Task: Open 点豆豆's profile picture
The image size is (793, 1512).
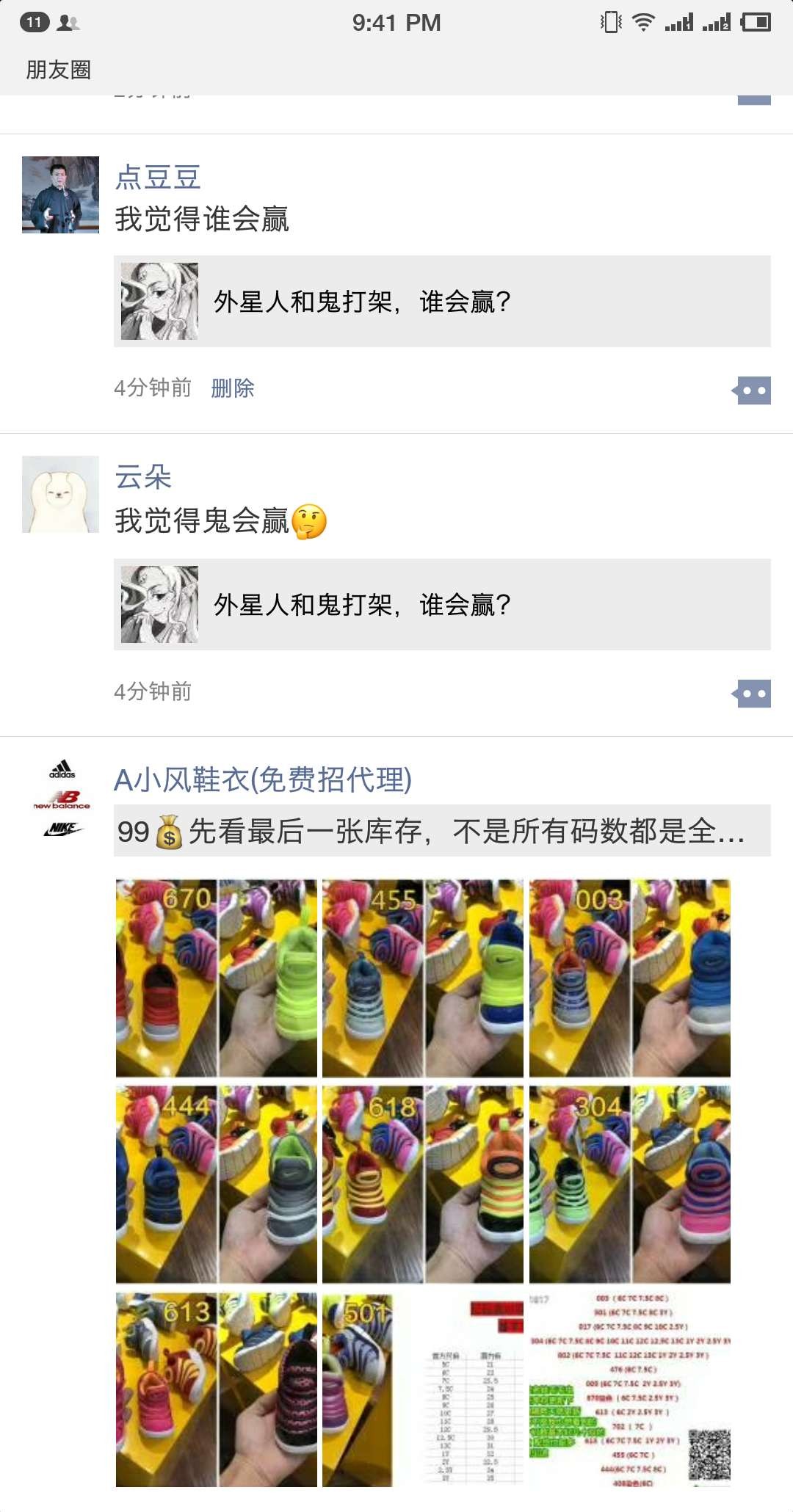Action: (60, 195)
